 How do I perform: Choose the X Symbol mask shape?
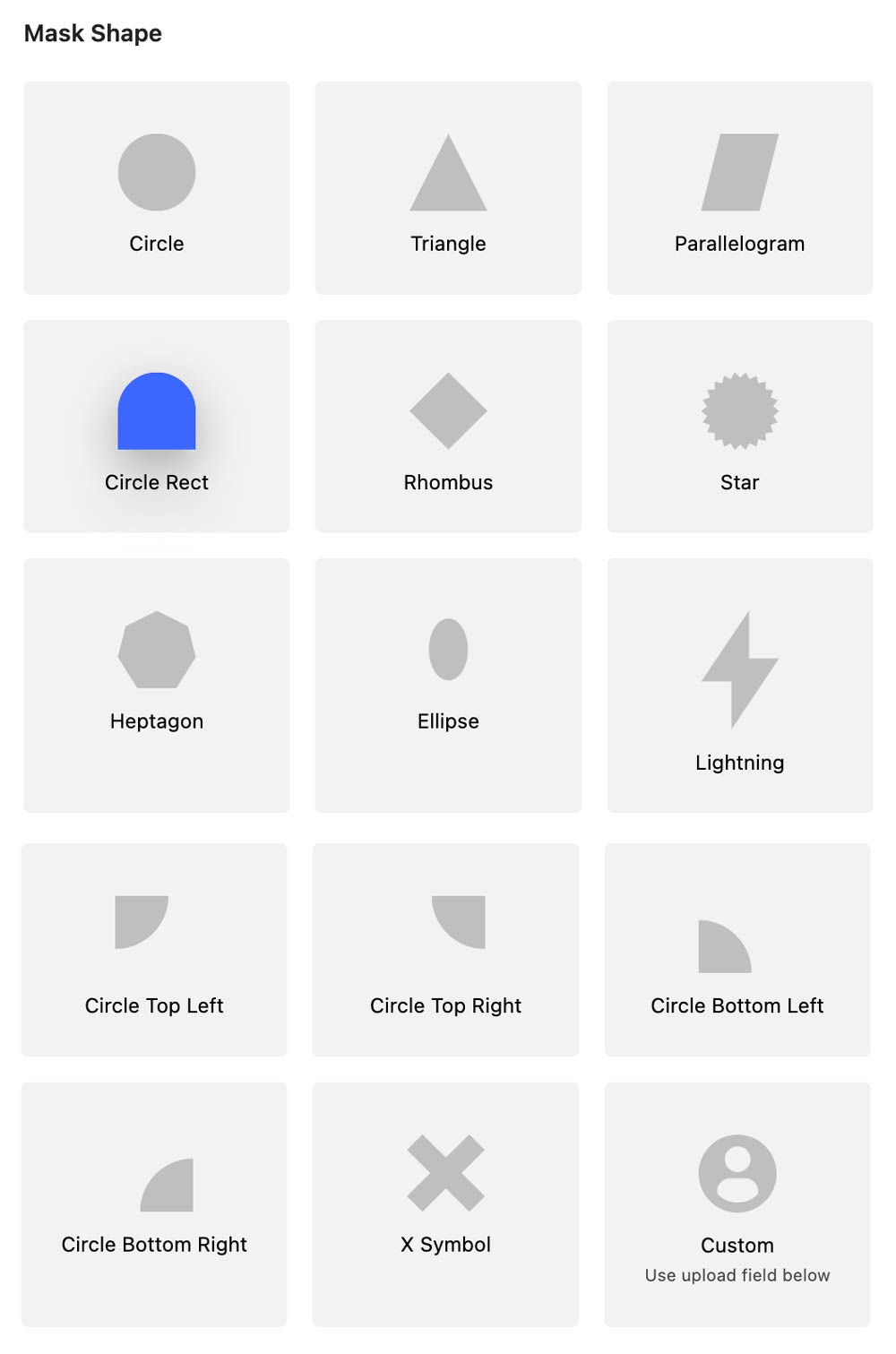445,1203
